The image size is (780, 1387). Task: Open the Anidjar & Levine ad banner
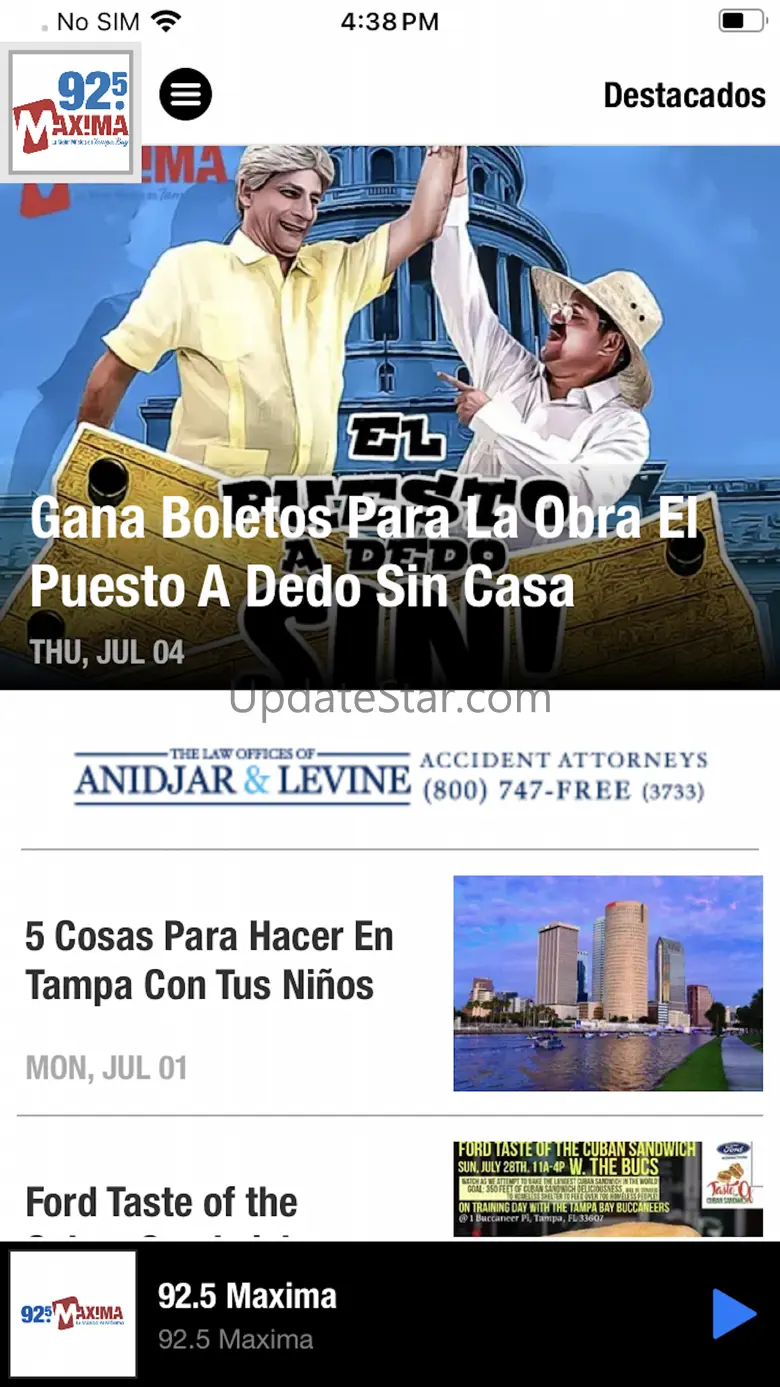(x=390, y=777)
